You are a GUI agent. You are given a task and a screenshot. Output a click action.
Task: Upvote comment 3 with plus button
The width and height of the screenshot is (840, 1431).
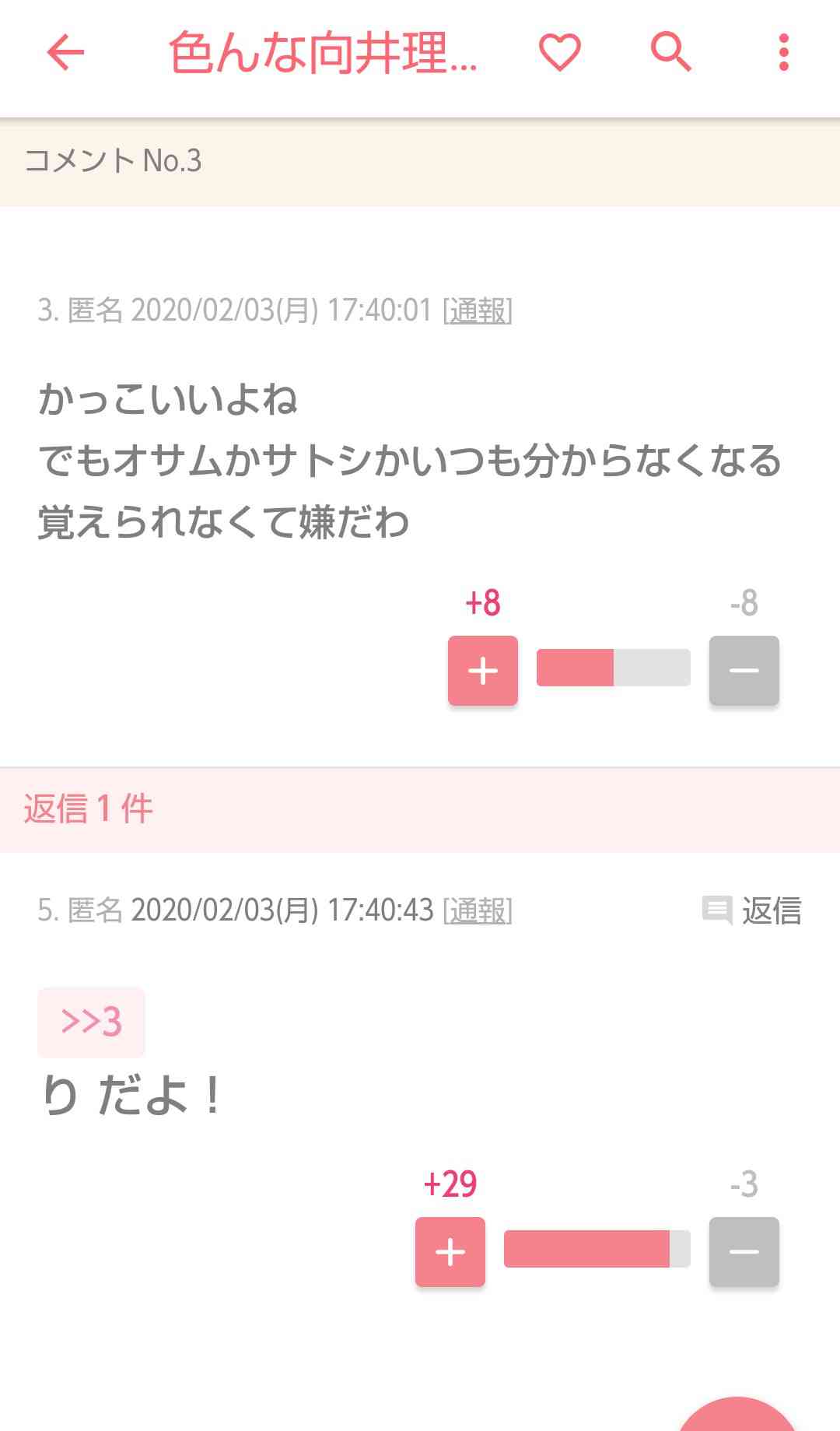tap(482, 671)
